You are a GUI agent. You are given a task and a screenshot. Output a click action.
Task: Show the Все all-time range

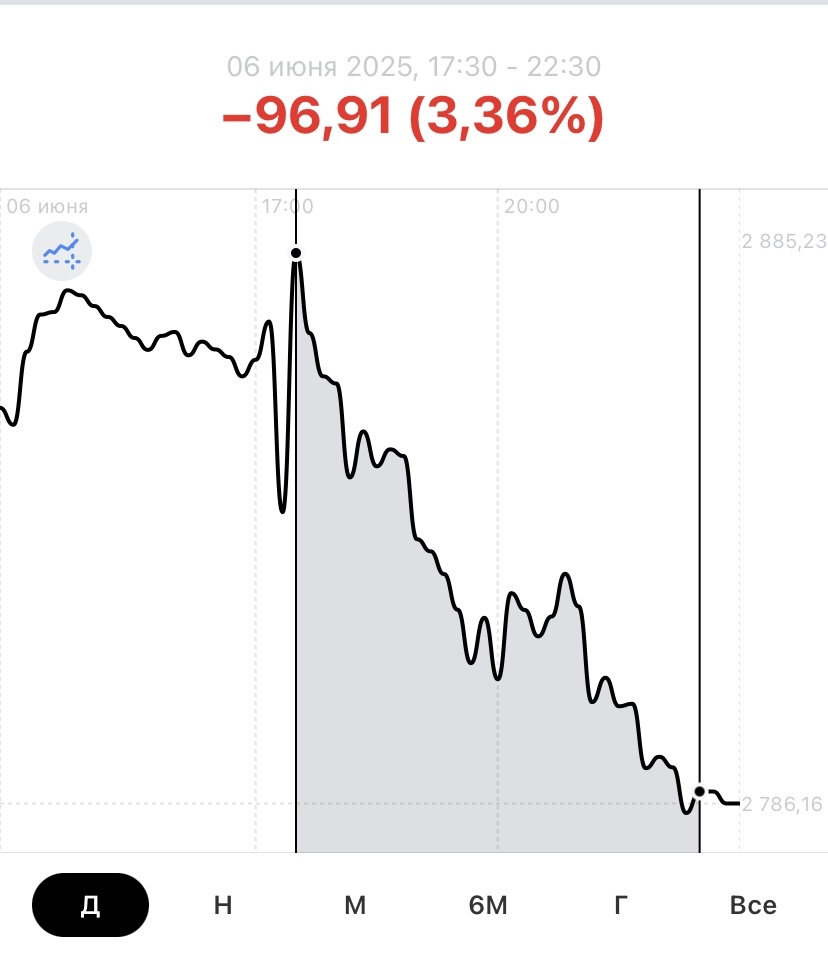(753, 905)
